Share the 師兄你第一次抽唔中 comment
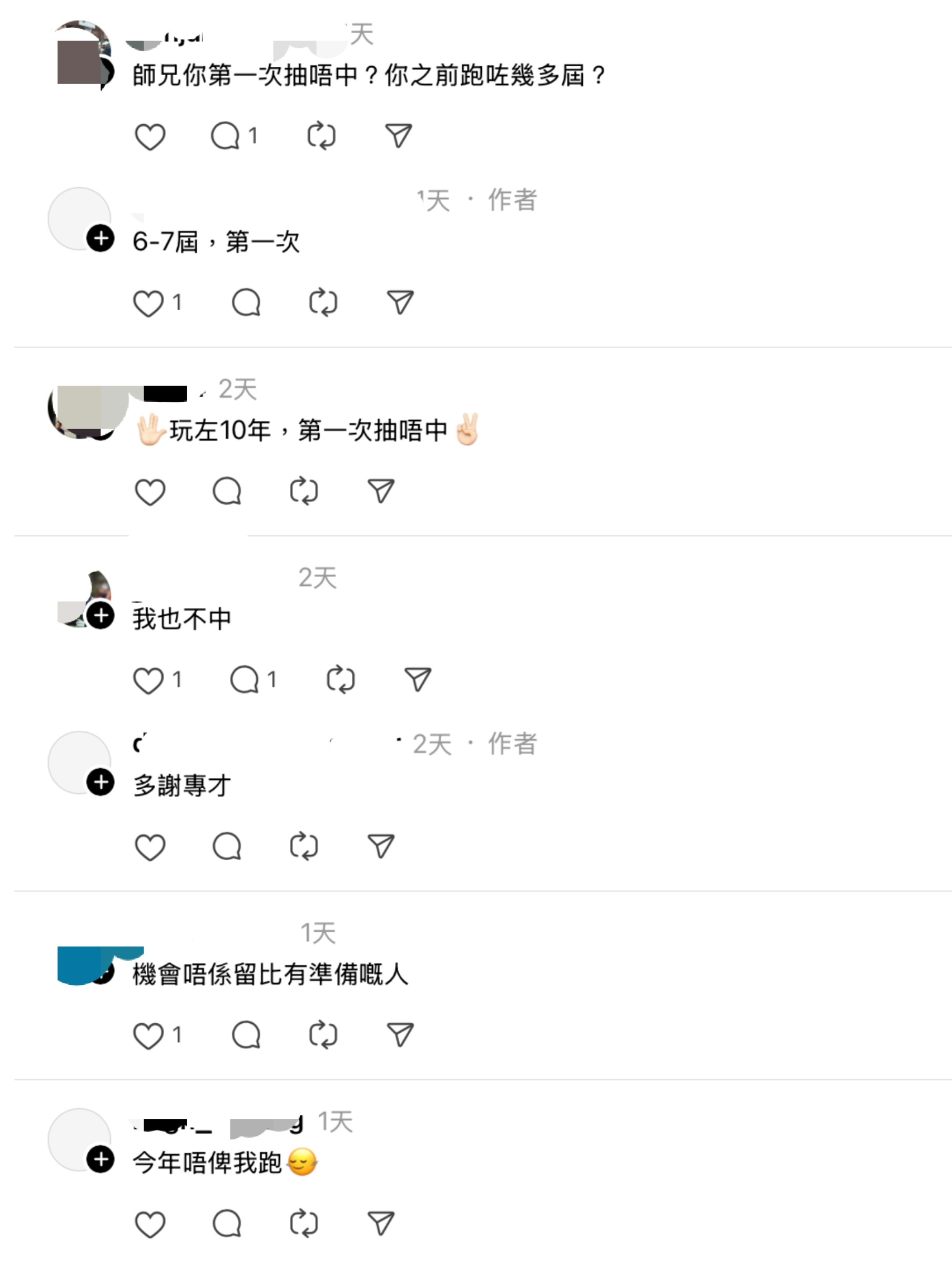The image size is (952, 1262). [x=398, y=136]
